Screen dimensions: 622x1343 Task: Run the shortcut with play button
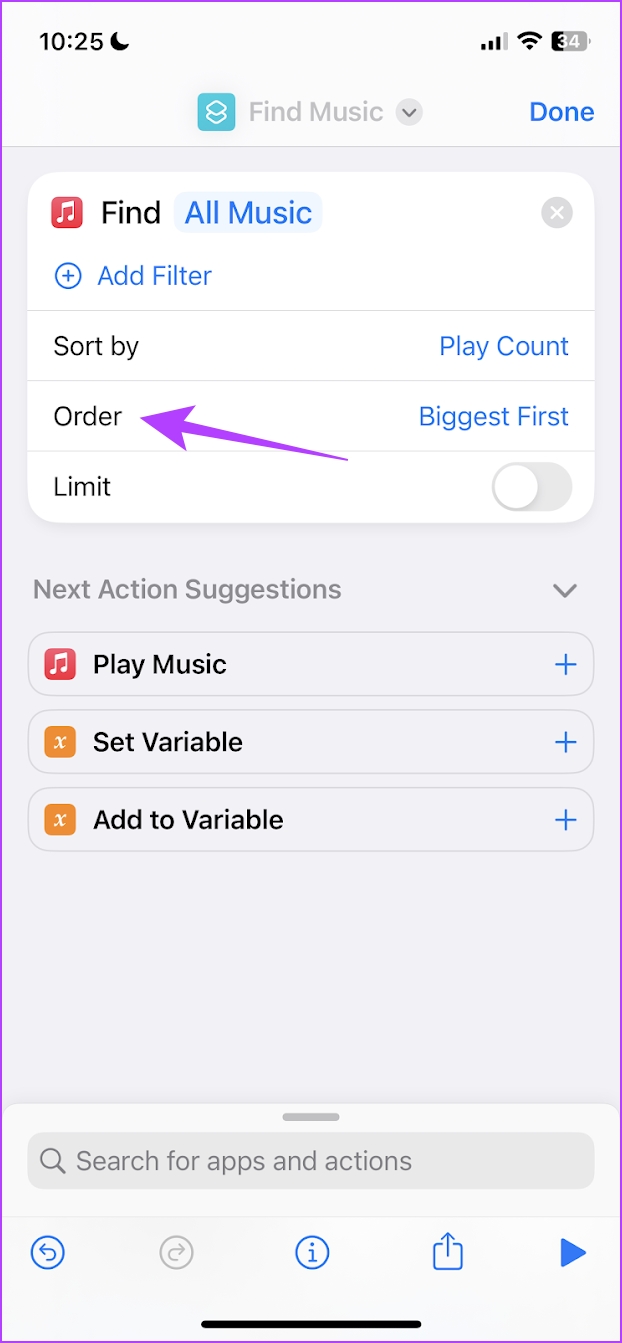(x=572, y=1252)
